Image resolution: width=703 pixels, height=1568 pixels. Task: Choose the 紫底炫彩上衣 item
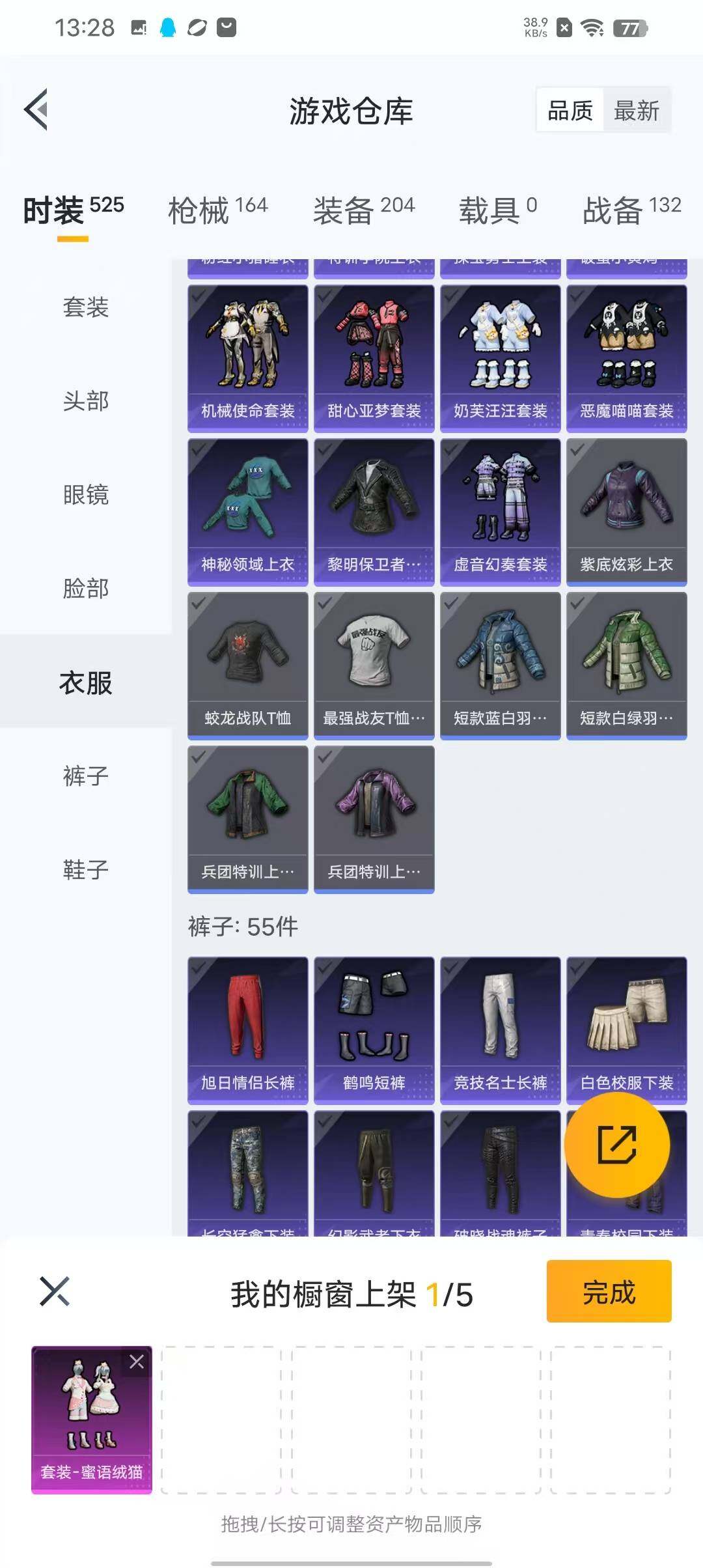626,512
